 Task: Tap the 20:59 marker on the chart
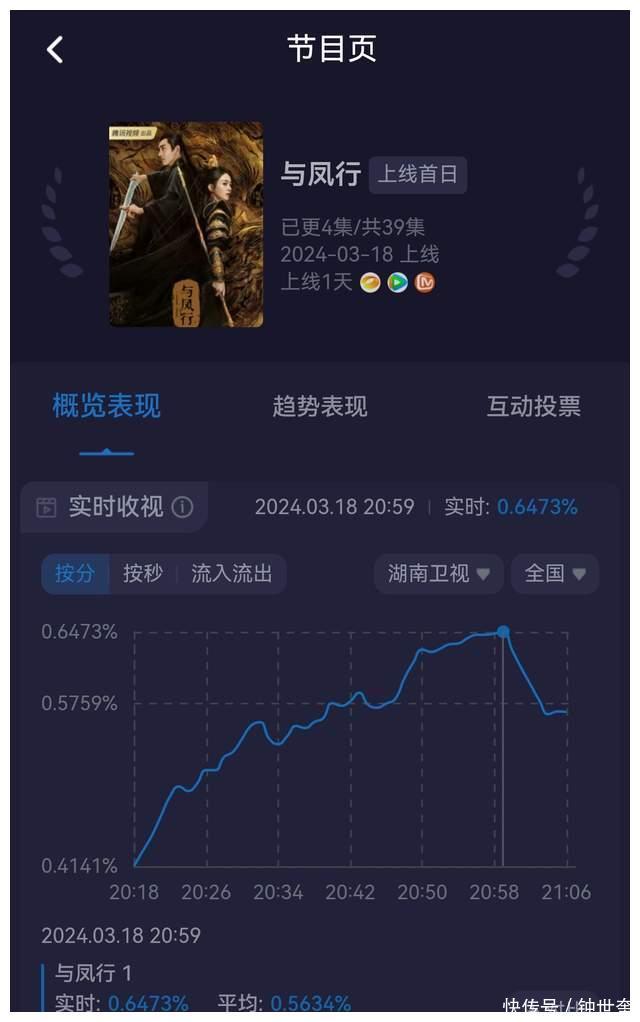point(503,632)
